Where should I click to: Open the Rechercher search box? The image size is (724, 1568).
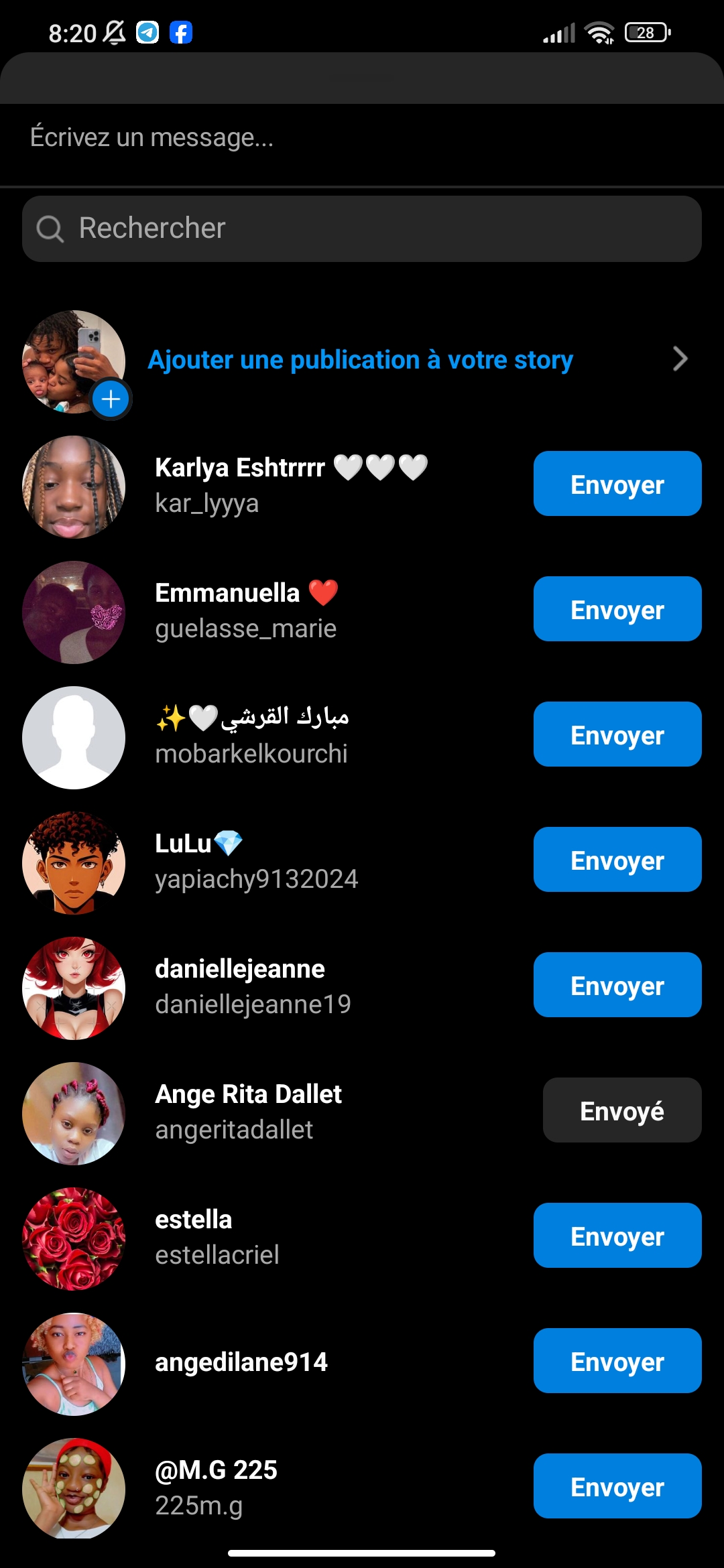[362, 228]
